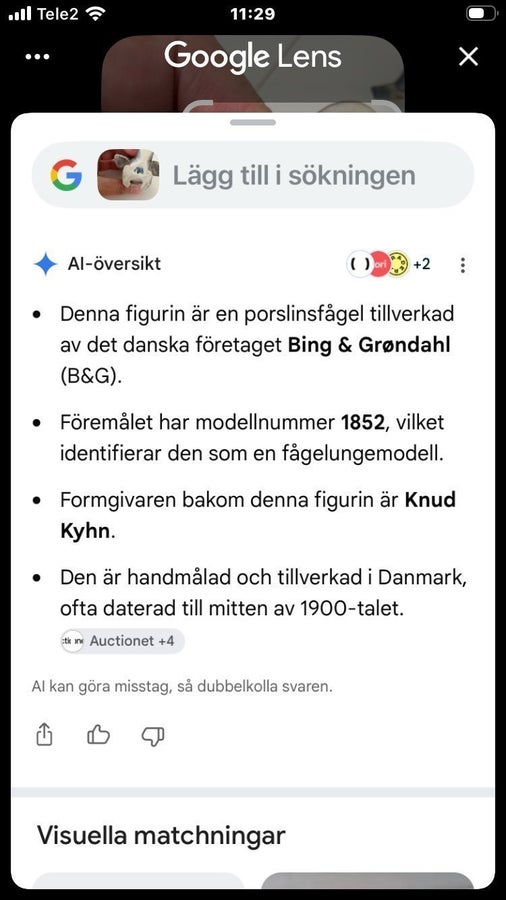Tap the Lägg till i sökningen field
Screen dimensions: 506x900
253,175
